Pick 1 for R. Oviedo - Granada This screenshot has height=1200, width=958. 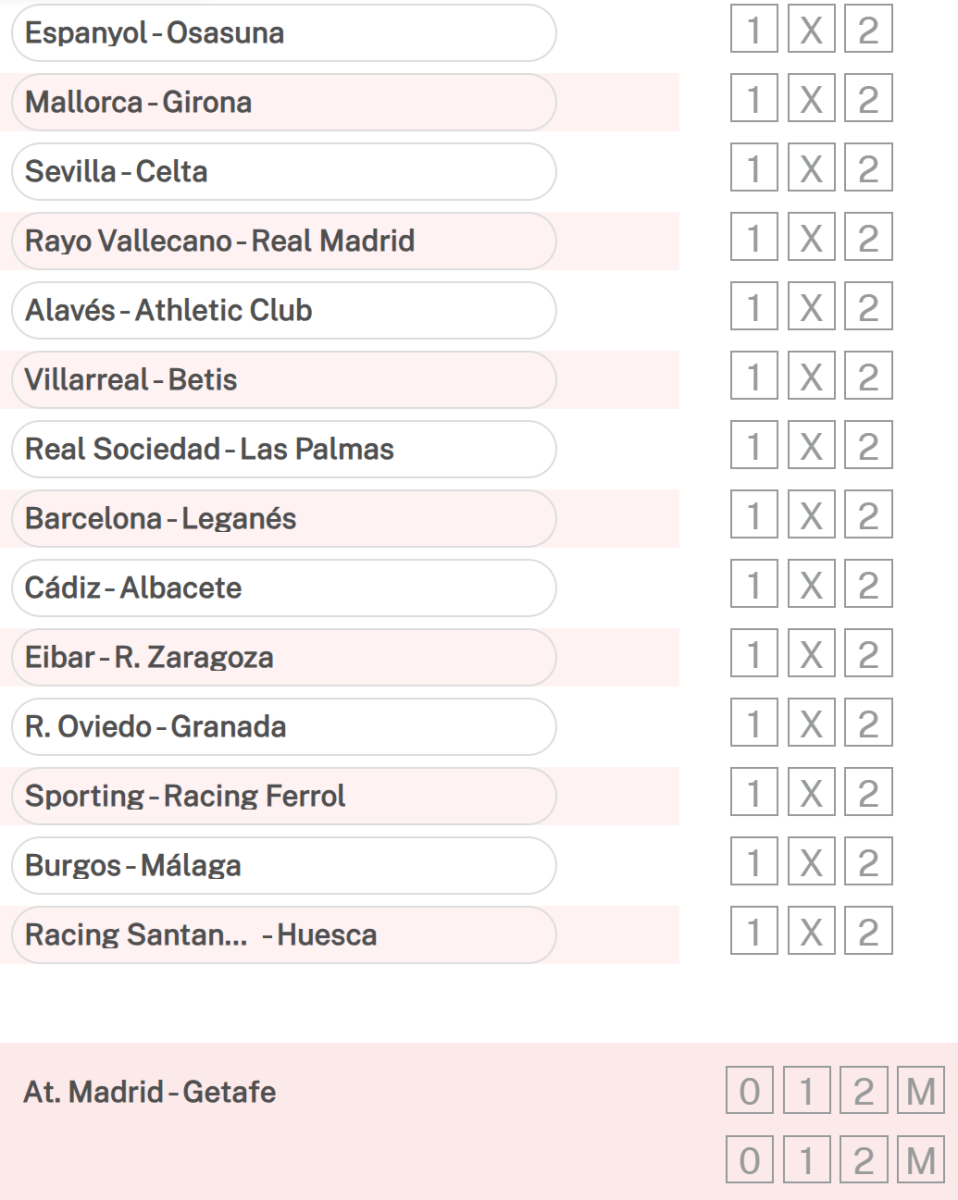point(755,727)
